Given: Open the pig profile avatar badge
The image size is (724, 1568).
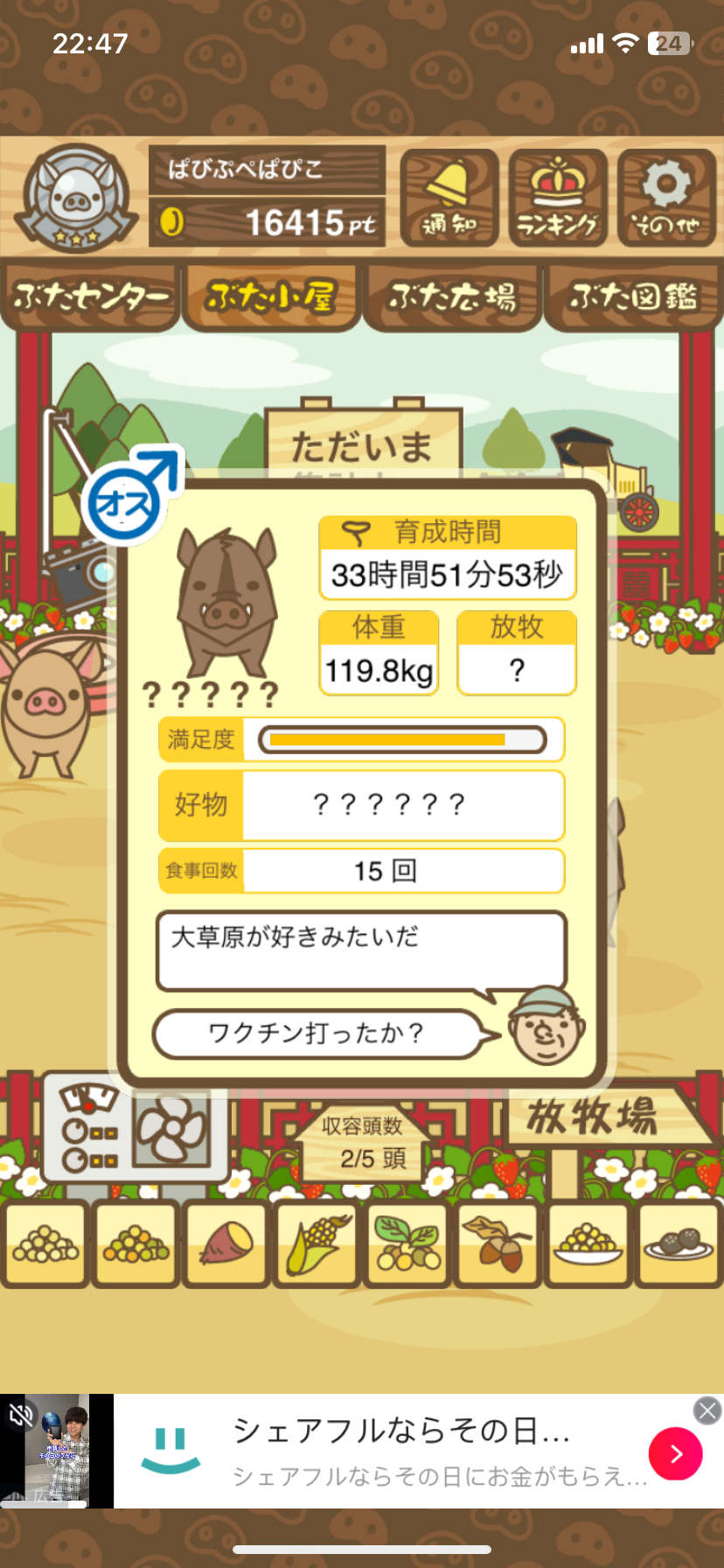Looking at the screenshot, I should (77, 197).
